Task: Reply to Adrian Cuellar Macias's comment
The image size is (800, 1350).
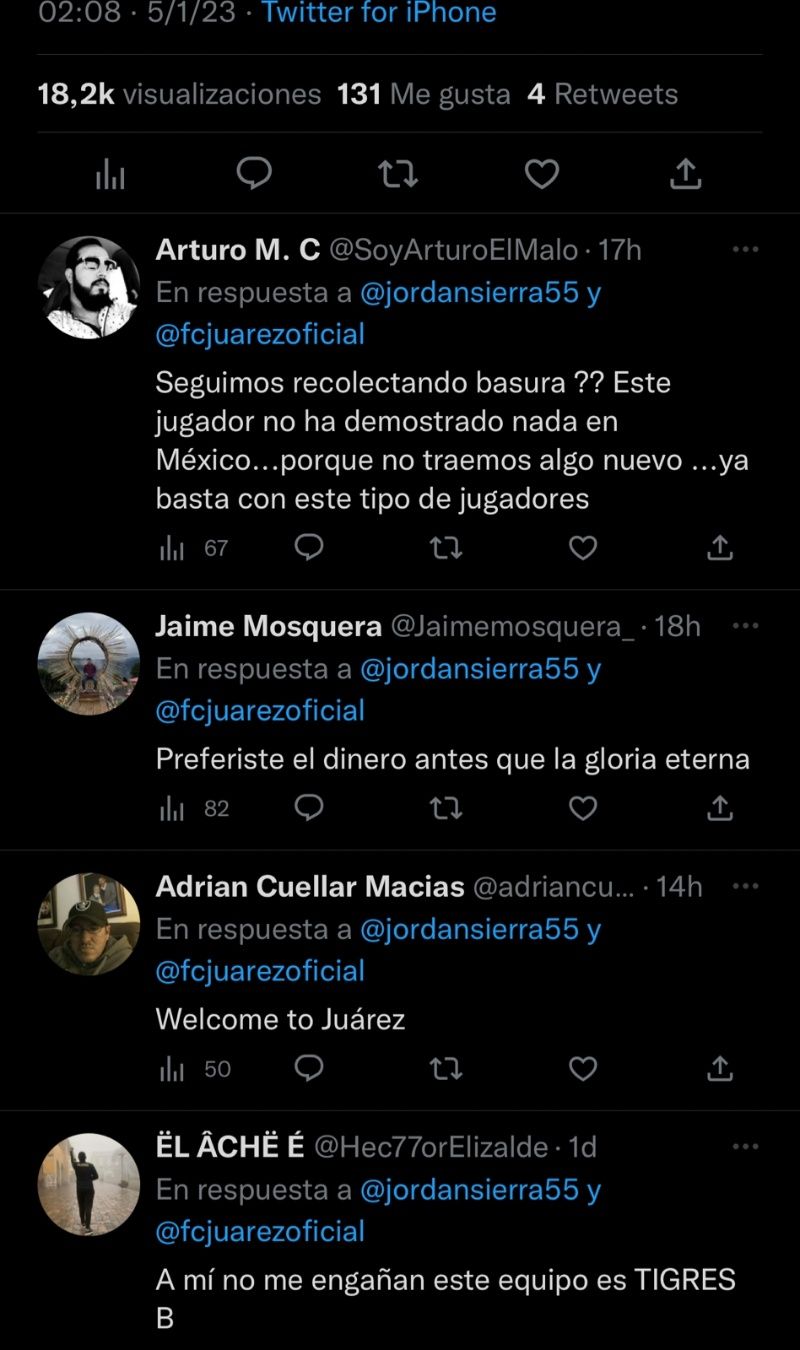Action: [309, 1068]
